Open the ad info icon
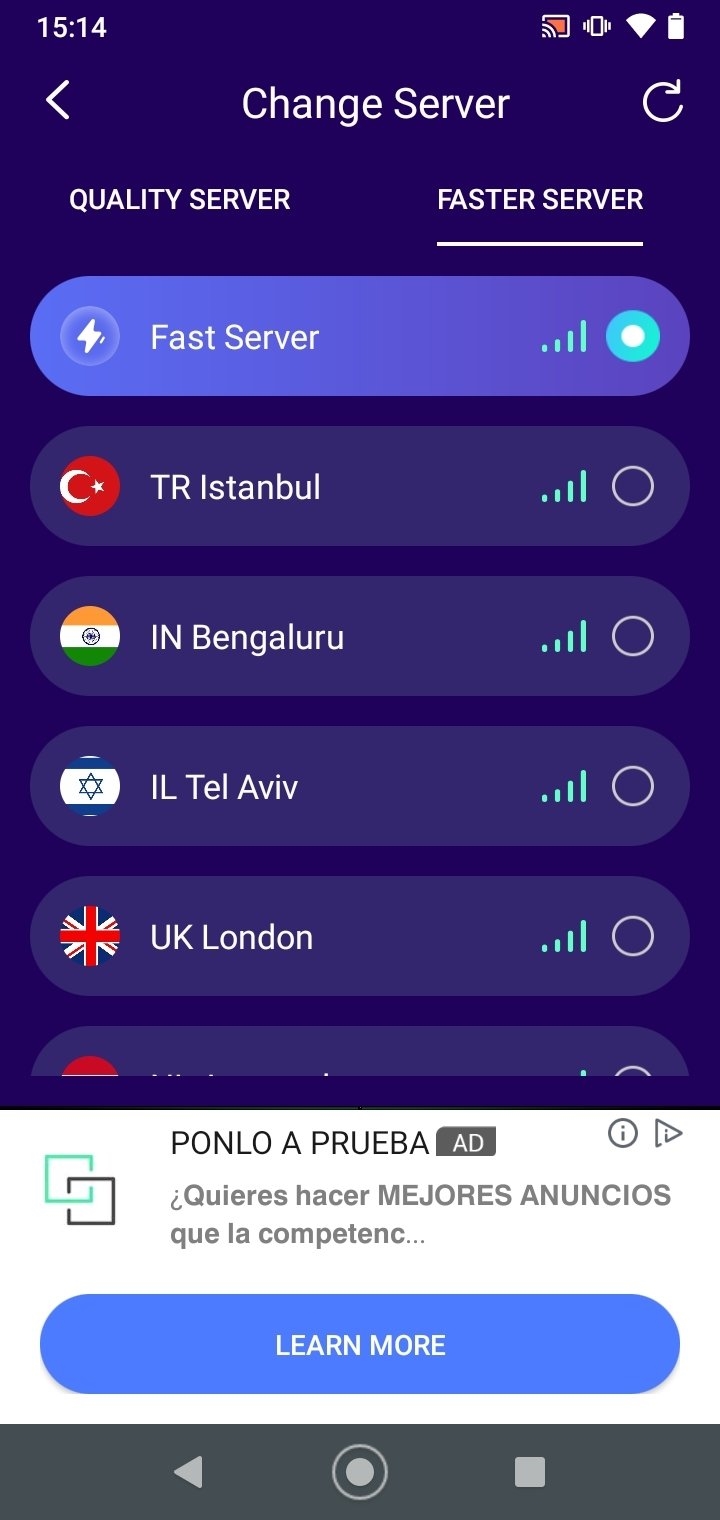This screenshot has height=1520, width=720. (x=623, y=1133)
